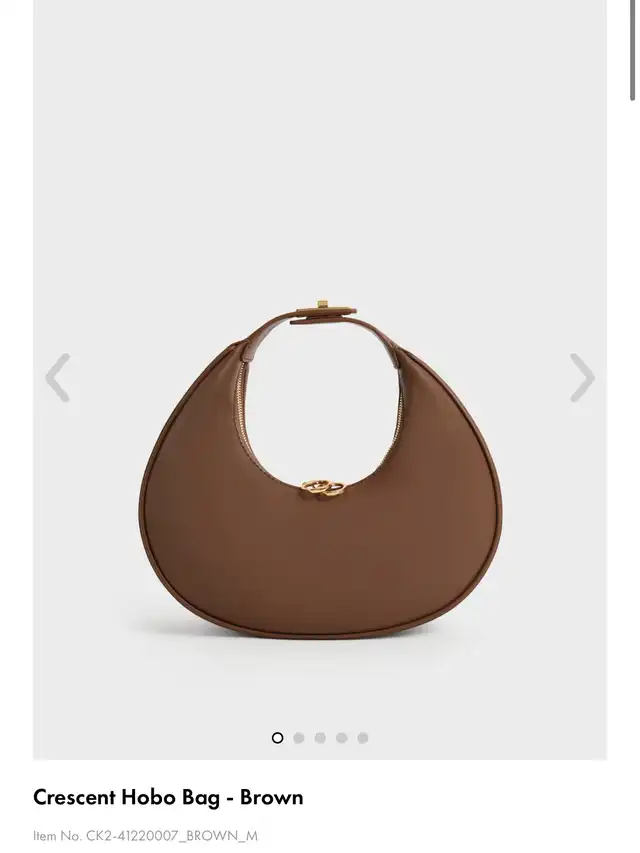Go to the previous product image

[x=58, y=378]
